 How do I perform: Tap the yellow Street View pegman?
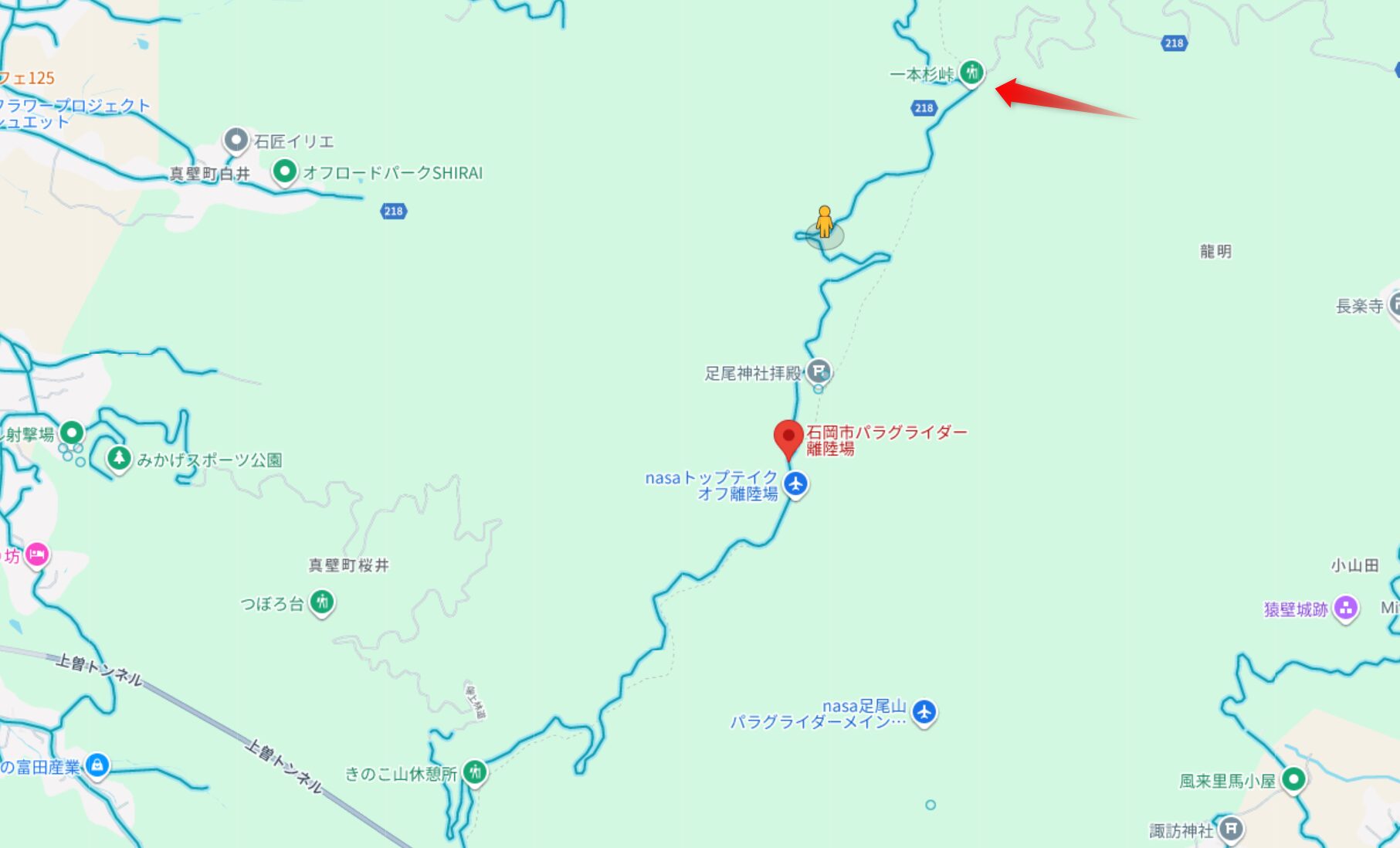[x=825, y=222]
